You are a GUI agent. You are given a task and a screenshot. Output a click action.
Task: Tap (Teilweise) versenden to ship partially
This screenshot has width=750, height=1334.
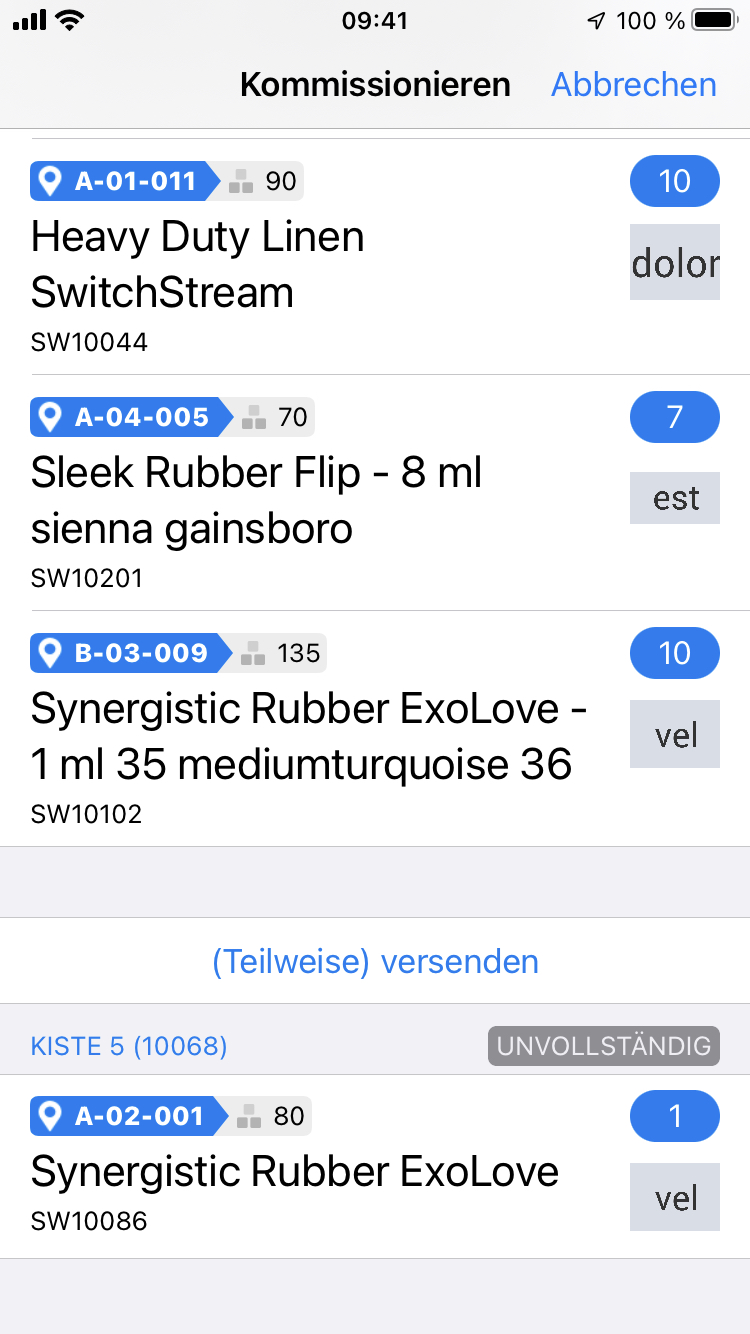[374, 961]
